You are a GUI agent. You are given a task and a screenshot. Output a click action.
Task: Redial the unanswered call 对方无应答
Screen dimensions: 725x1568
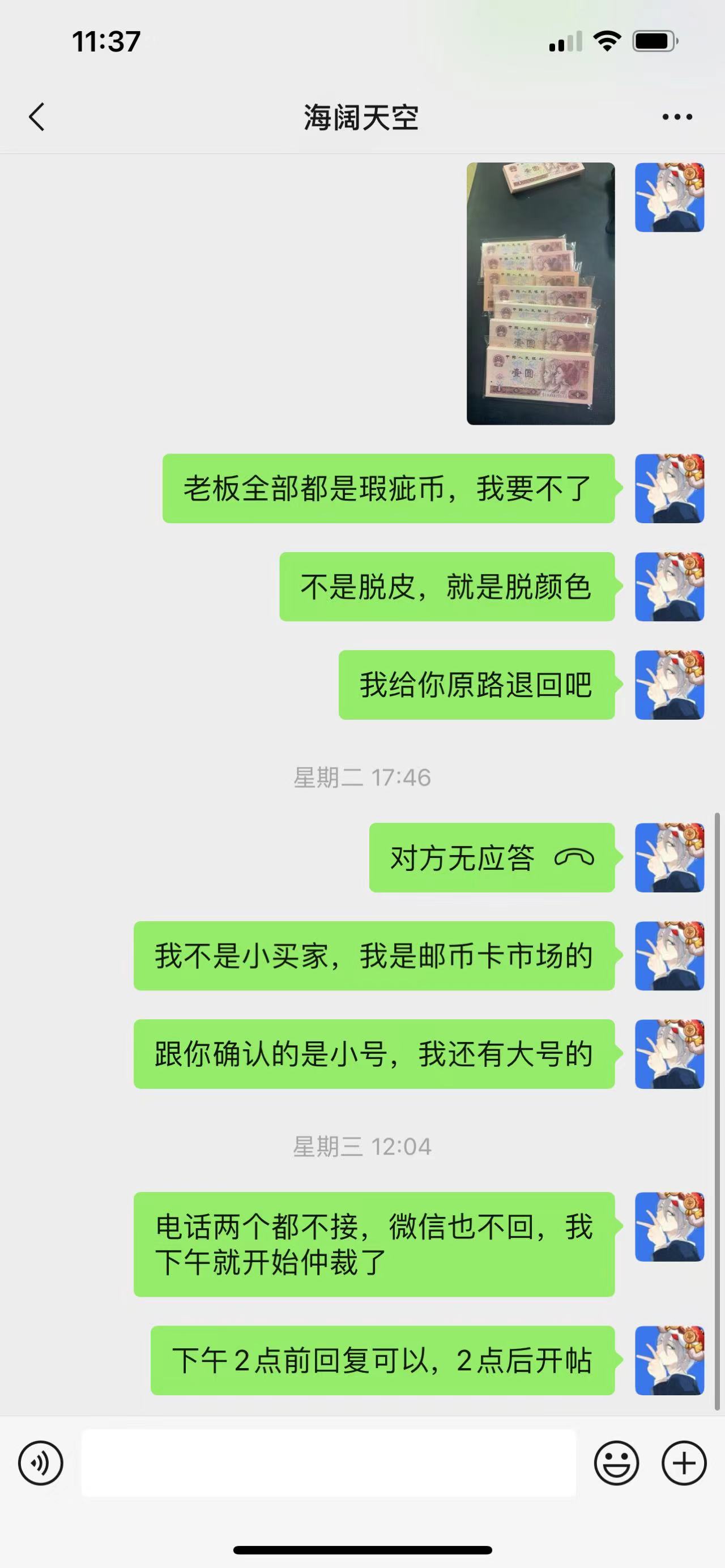492,858
